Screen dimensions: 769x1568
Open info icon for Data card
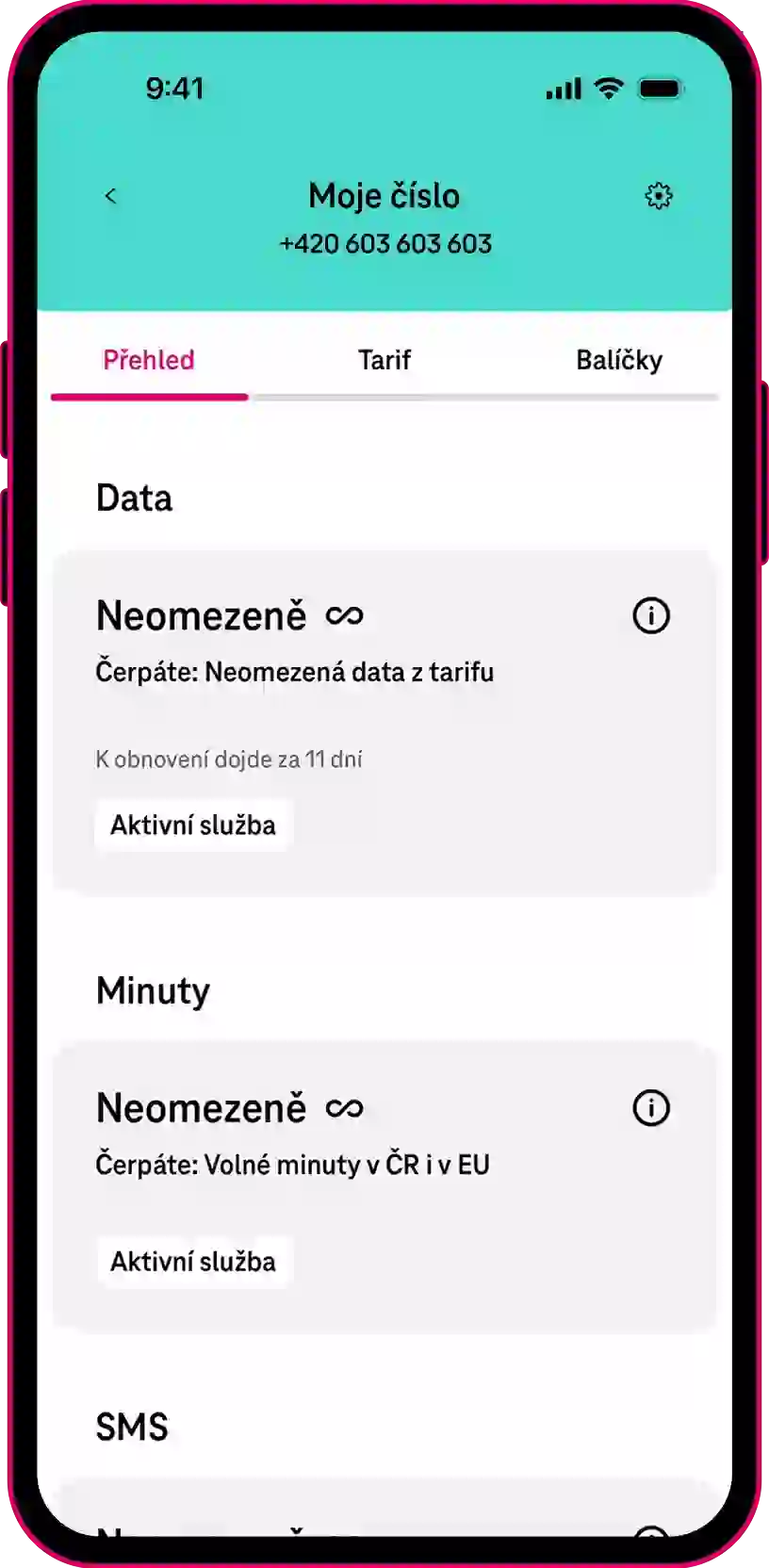coord(650,616)
